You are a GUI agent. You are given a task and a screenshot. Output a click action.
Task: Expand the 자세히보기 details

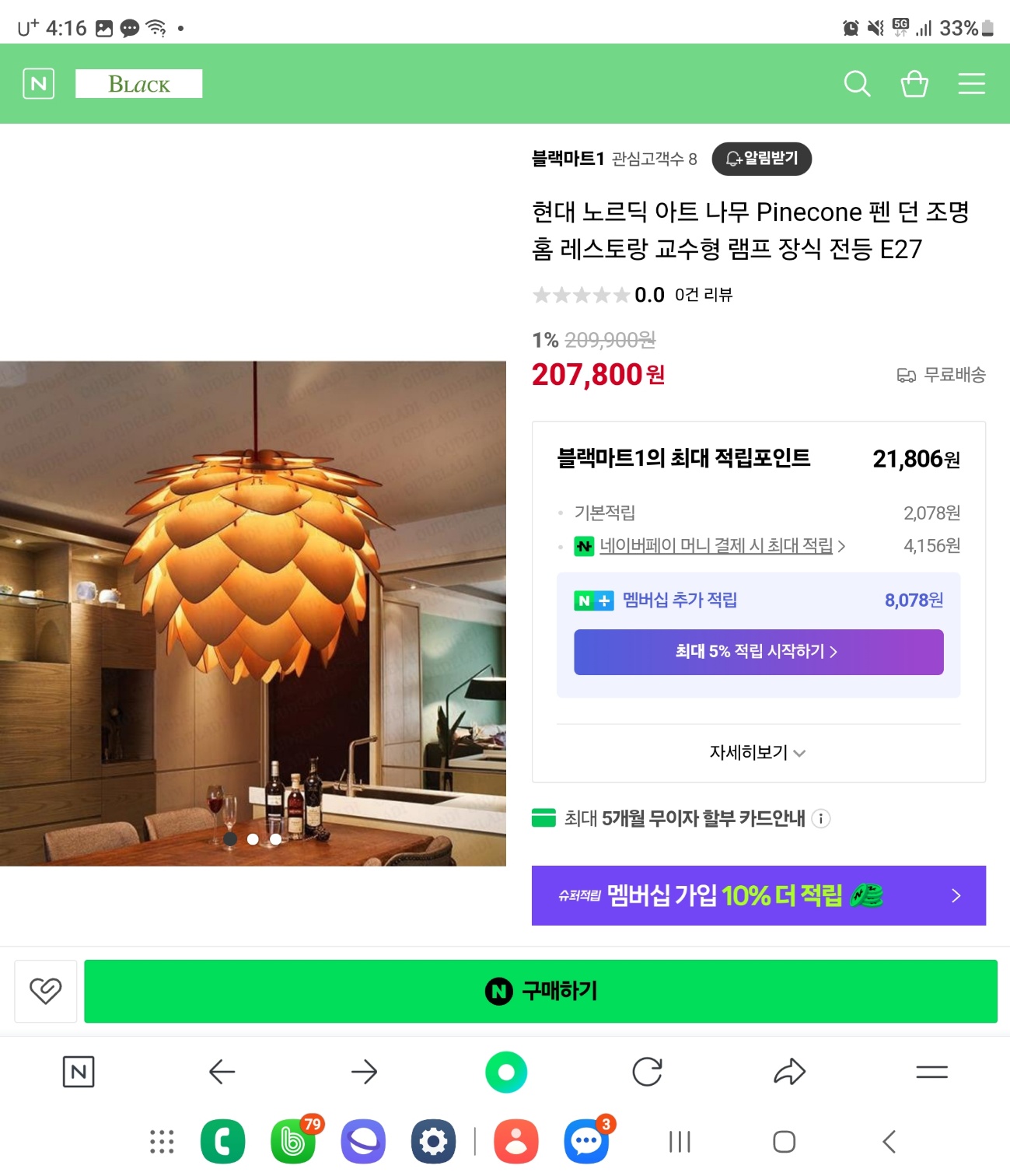(x=757, y=752)
